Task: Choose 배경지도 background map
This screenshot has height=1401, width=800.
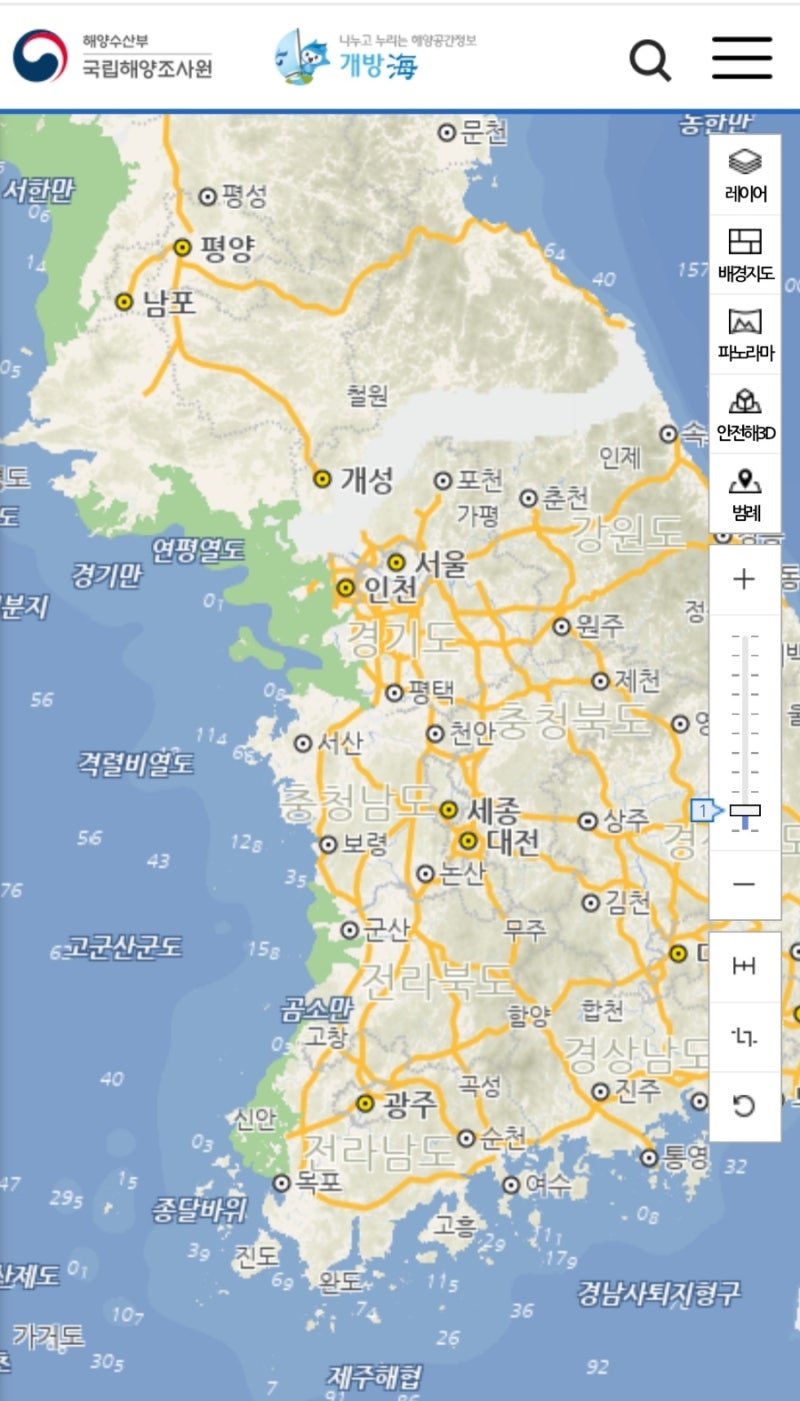Action: click(x=745, y=255)
